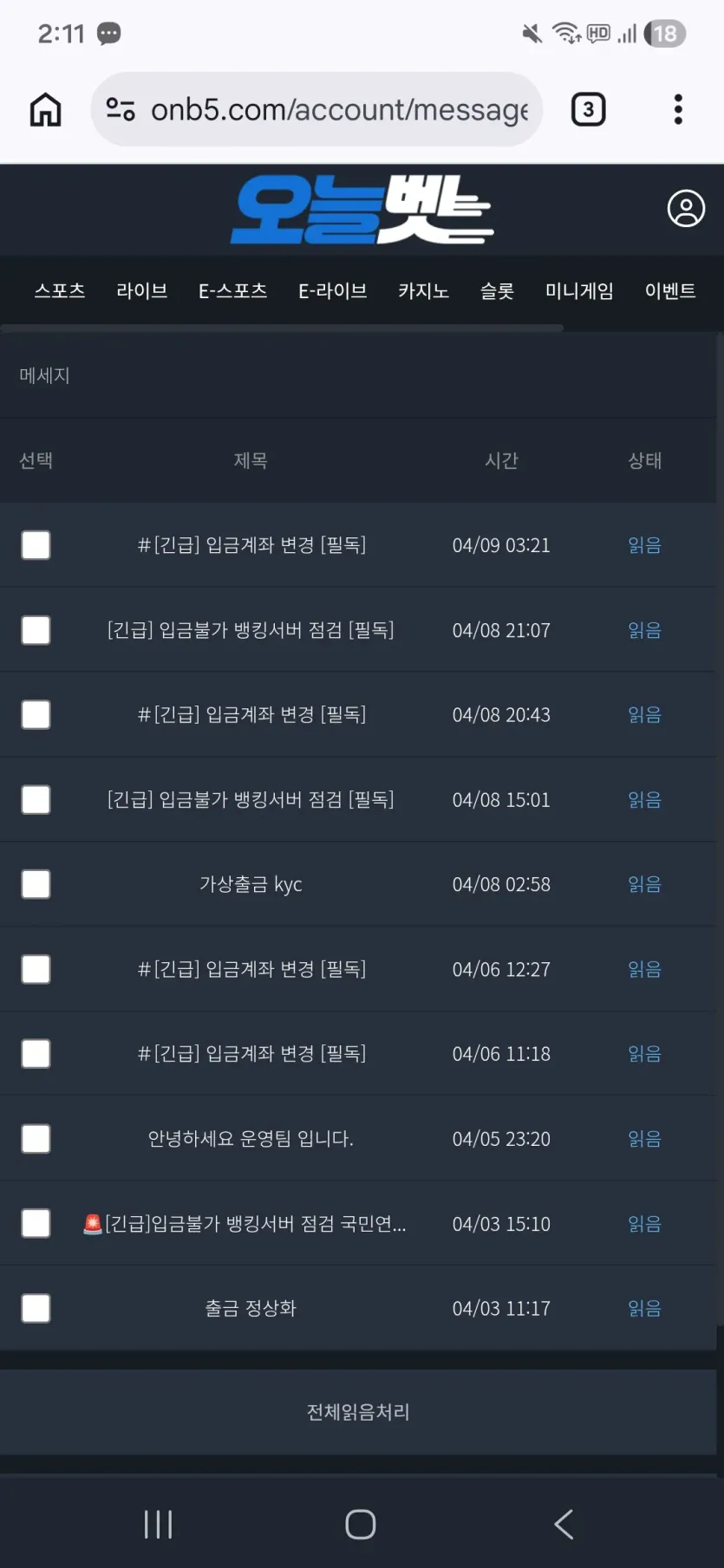Viewport: 724px width, 1568px height.
Task: Open the 이벤트 tab
Action: click(670, 291)
